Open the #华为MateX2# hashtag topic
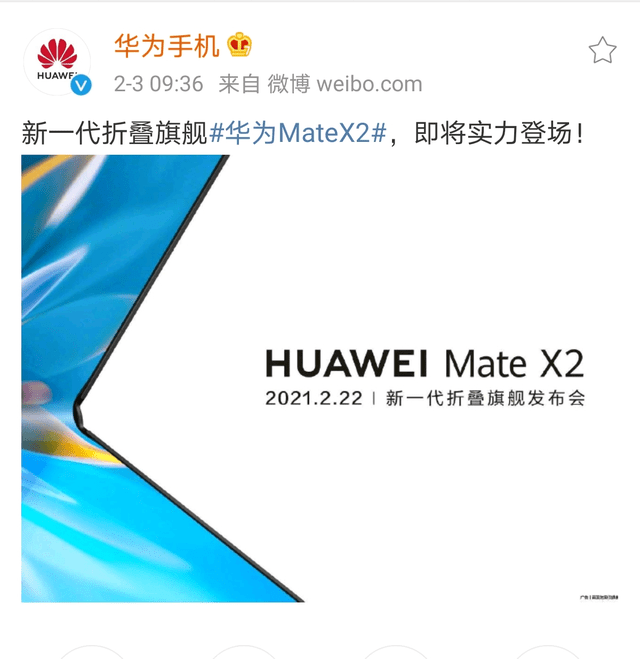 pos(298,133)
